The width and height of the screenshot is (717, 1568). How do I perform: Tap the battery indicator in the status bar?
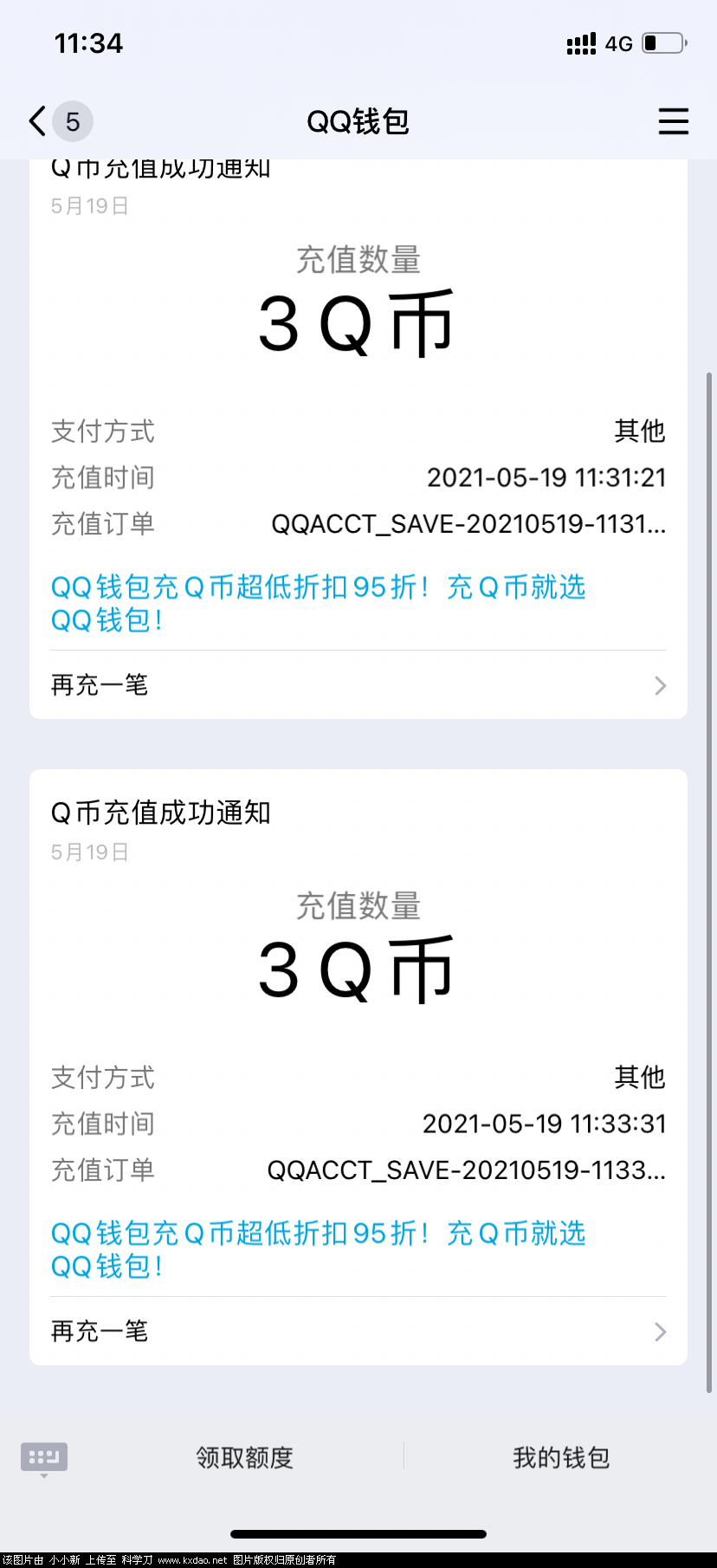point(662,42)
